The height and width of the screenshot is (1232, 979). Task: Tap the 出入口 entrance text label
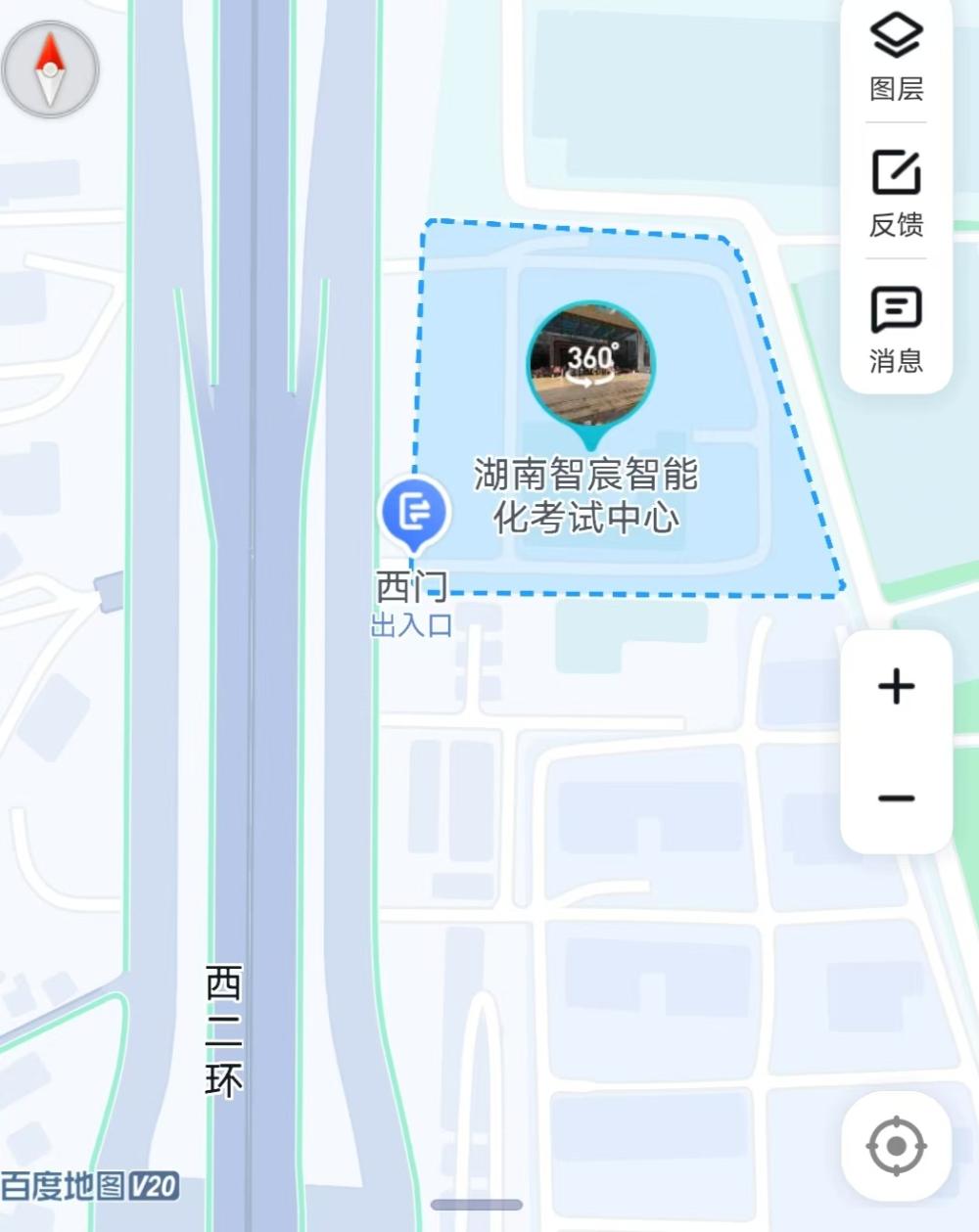pos(412,627)
